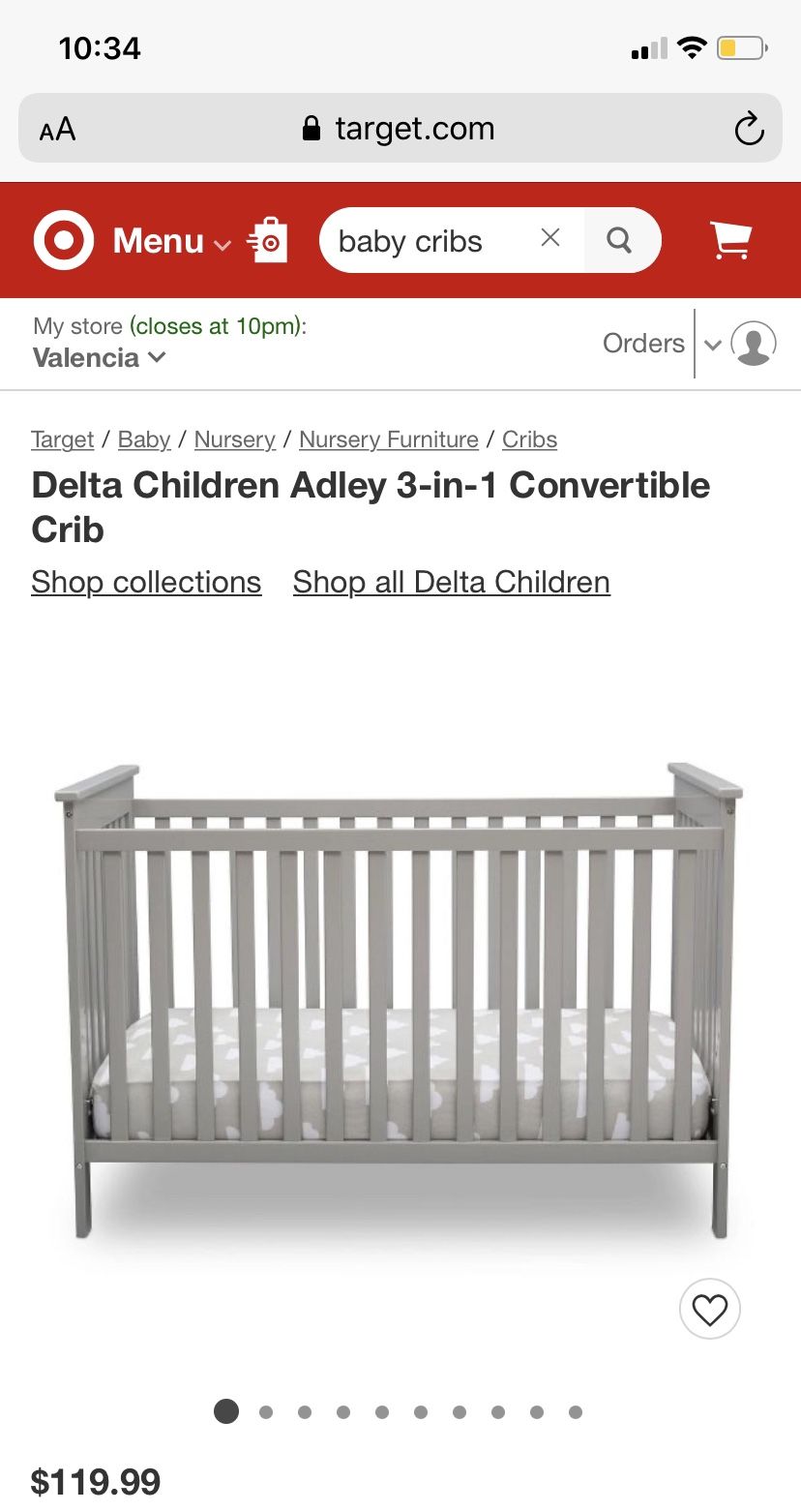This screenshot has width=801, height=1512.
Task: Go to the Baby breadcrumb
Action: click(x=144, y=439)
